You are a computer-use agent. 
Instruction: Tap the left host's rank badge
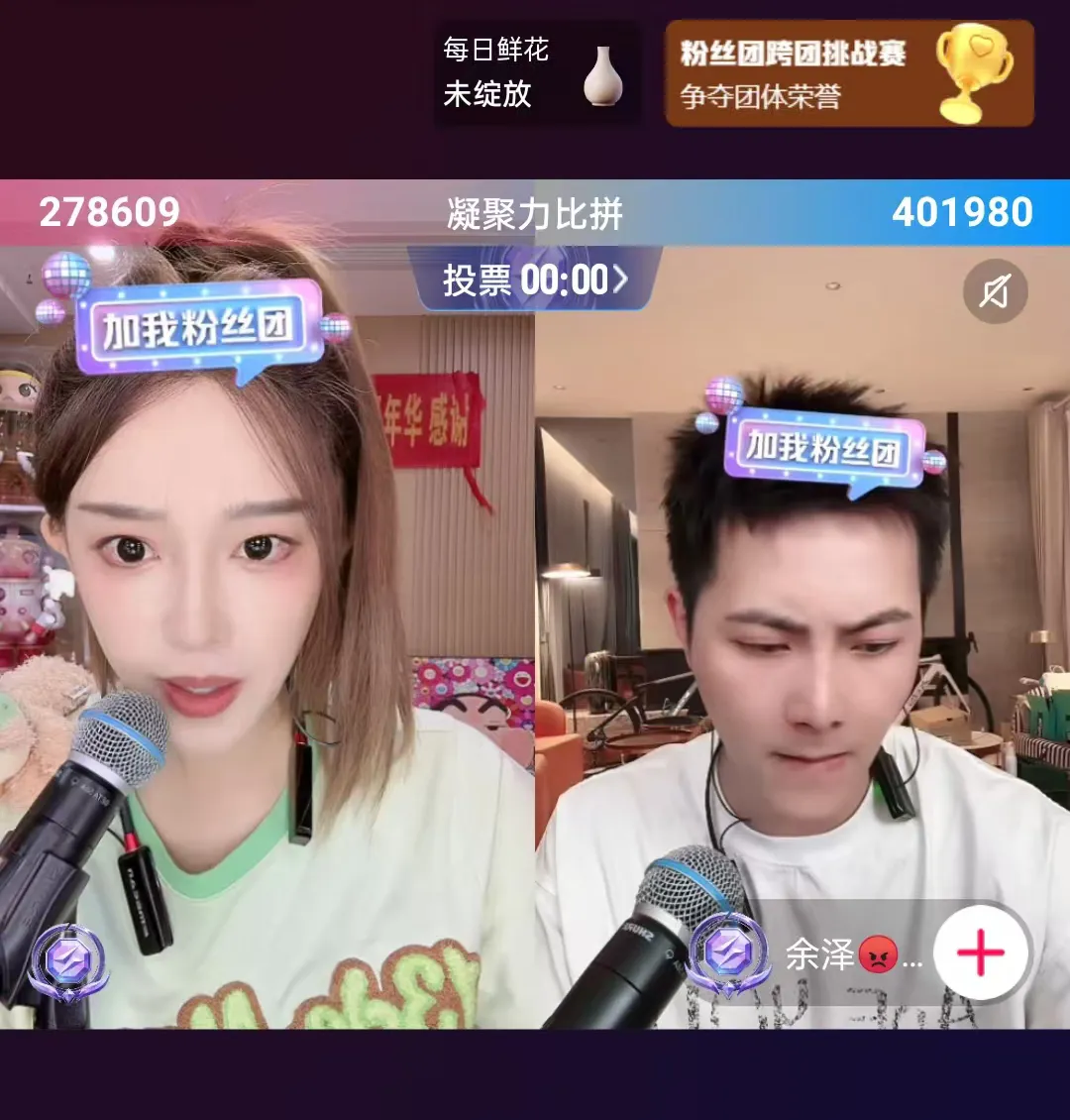tap(67, 958)
